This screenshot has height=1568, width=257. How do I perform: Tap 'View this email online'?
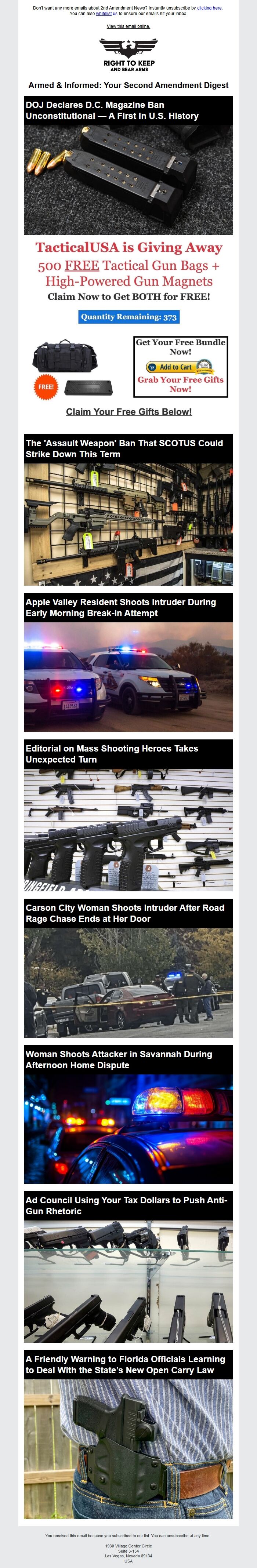[x=128, y=26]
